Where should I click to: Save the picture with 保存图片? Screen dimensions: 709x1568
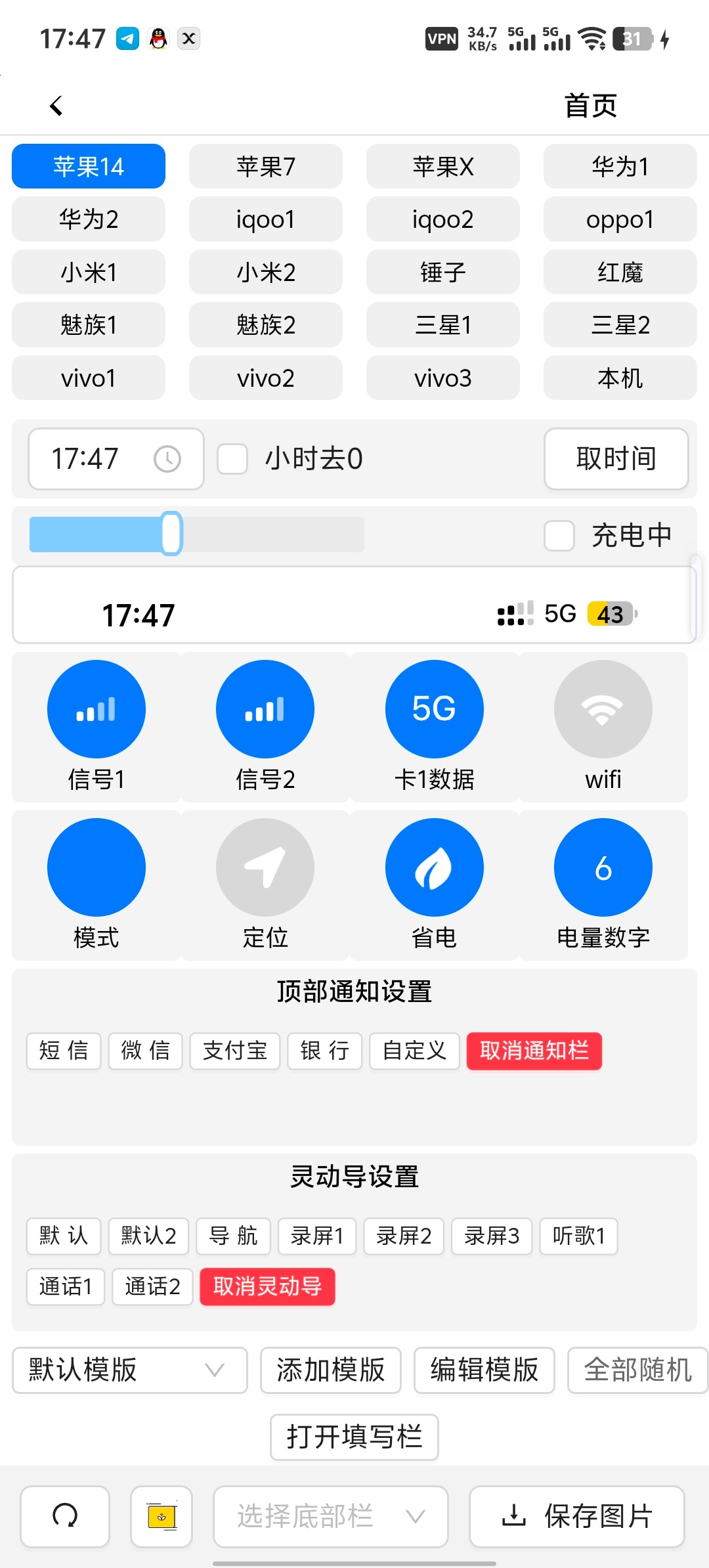point(577,1516)
